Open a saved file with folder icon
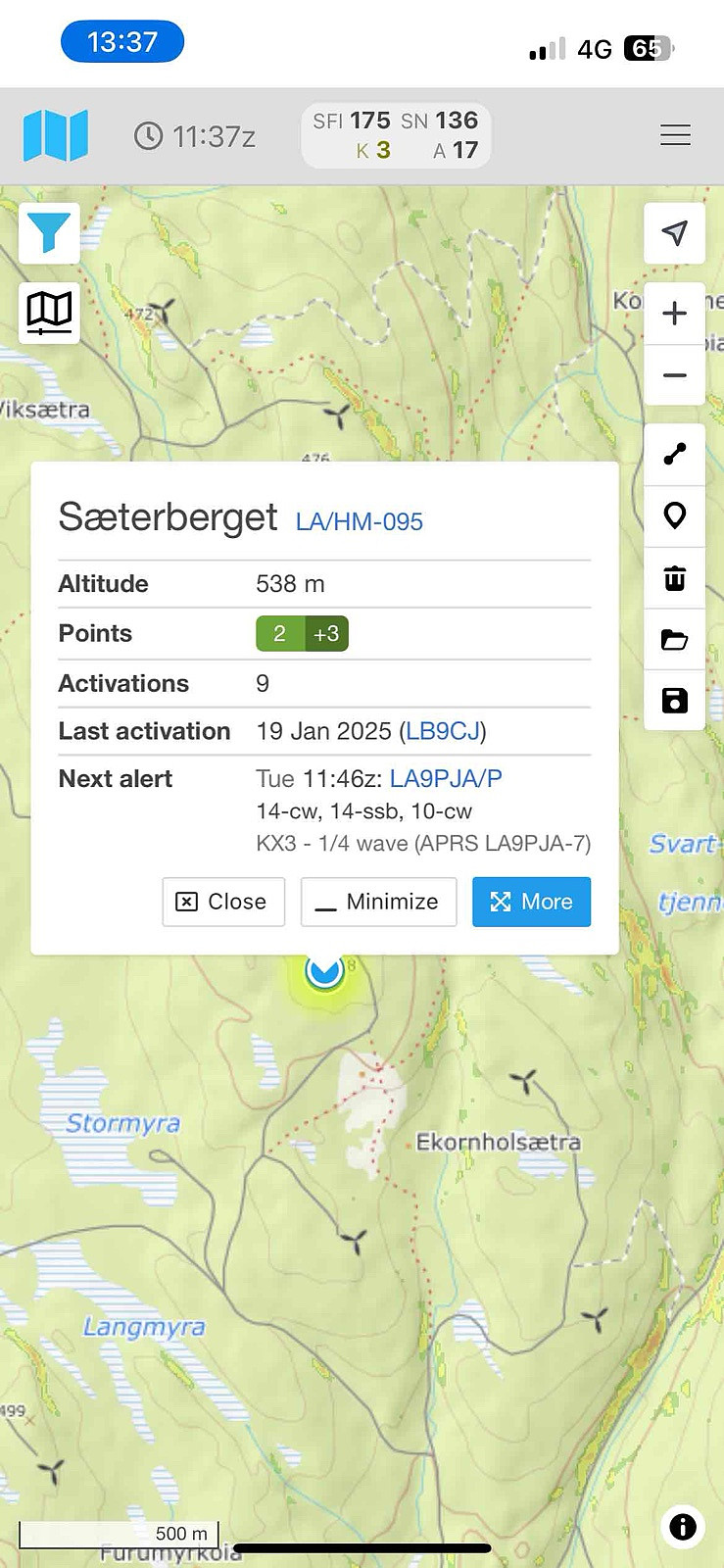Screen dimensions: 724x1568 [674, 639]
